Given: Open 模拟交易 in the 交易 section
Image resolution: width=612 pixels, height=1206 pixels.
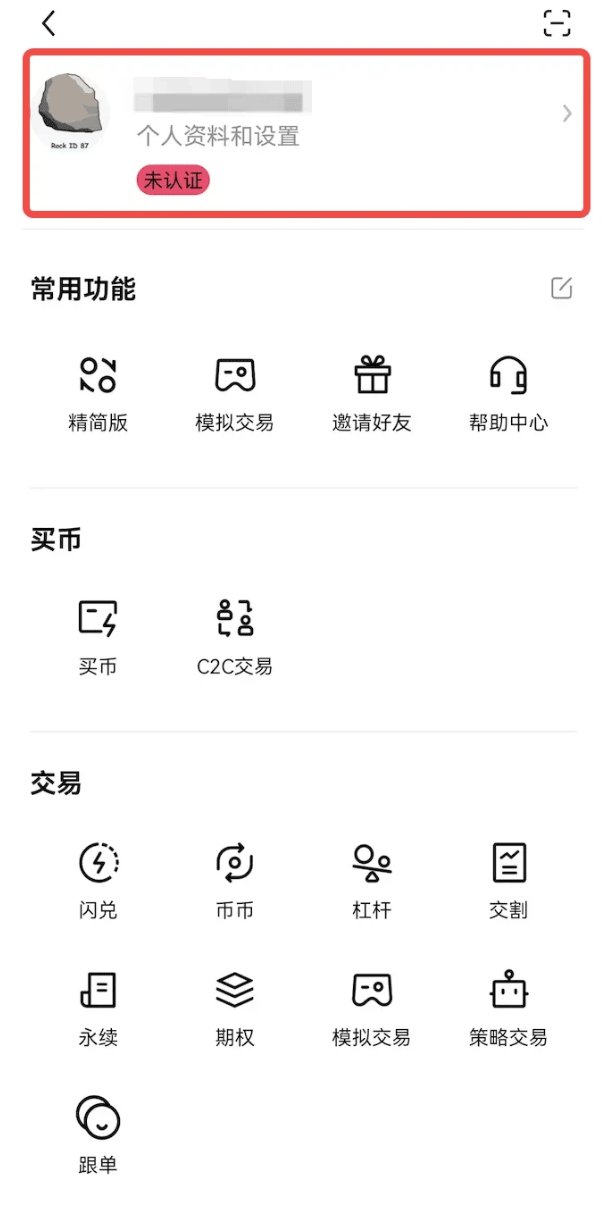Looking at the screenshot, I should pyautogui.click(x=372, y=1006).
